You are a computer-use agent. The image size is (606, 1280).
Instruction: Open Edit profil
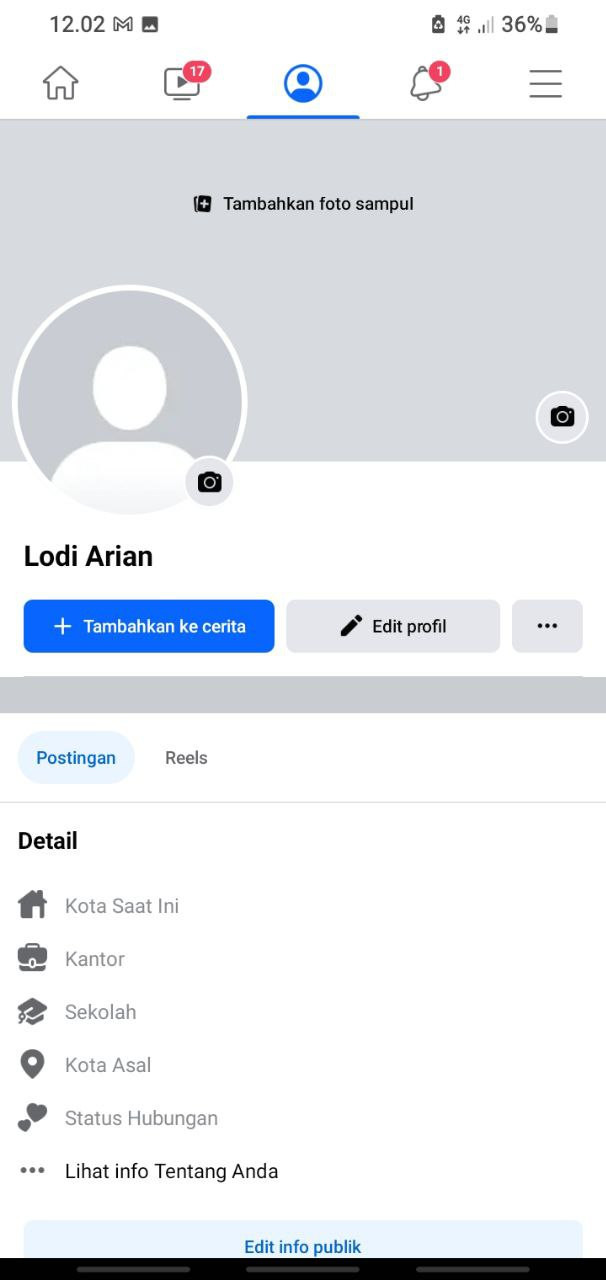coord(393,626)
